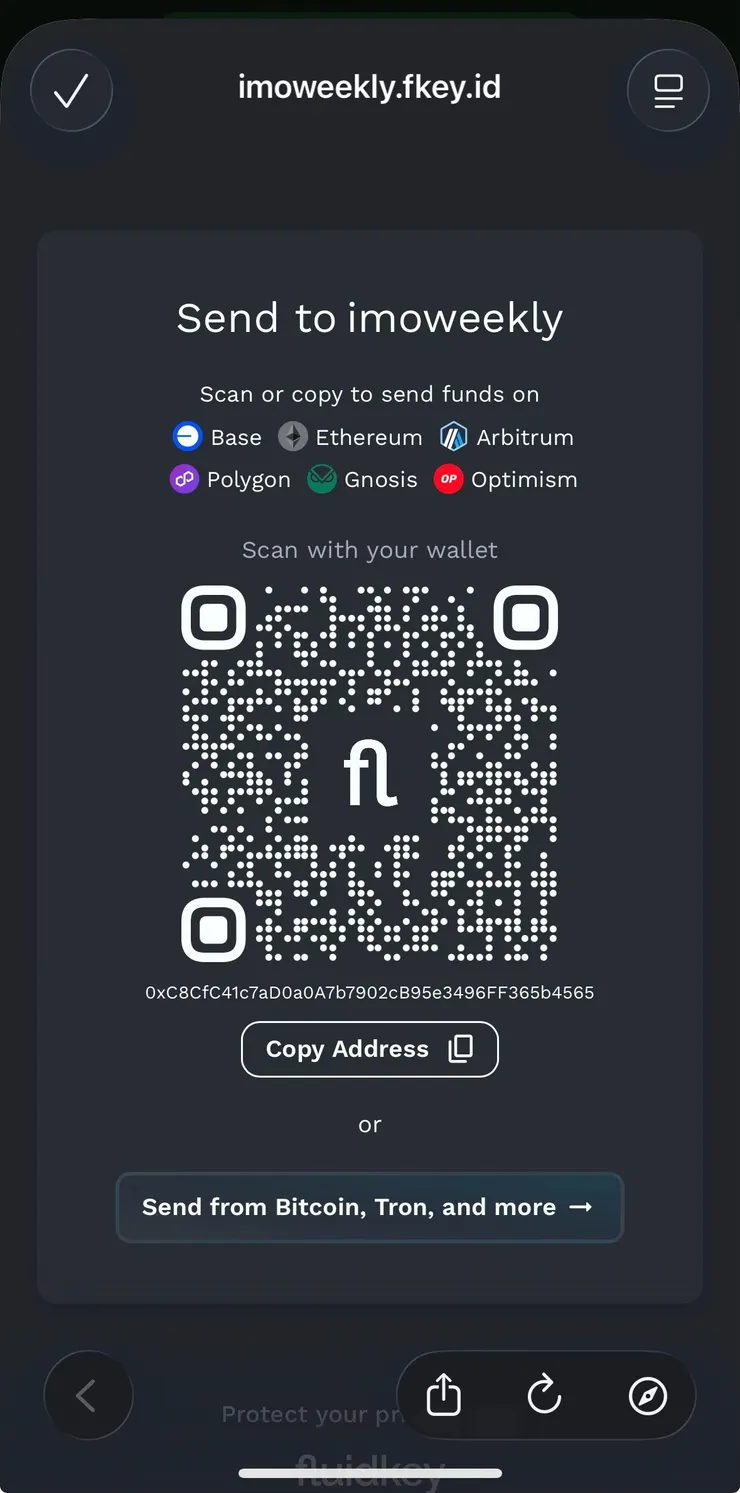Select the Ethereum network icon
Image resolution: width=740 pixels, height=1493 pixels.
coord(293,437)
